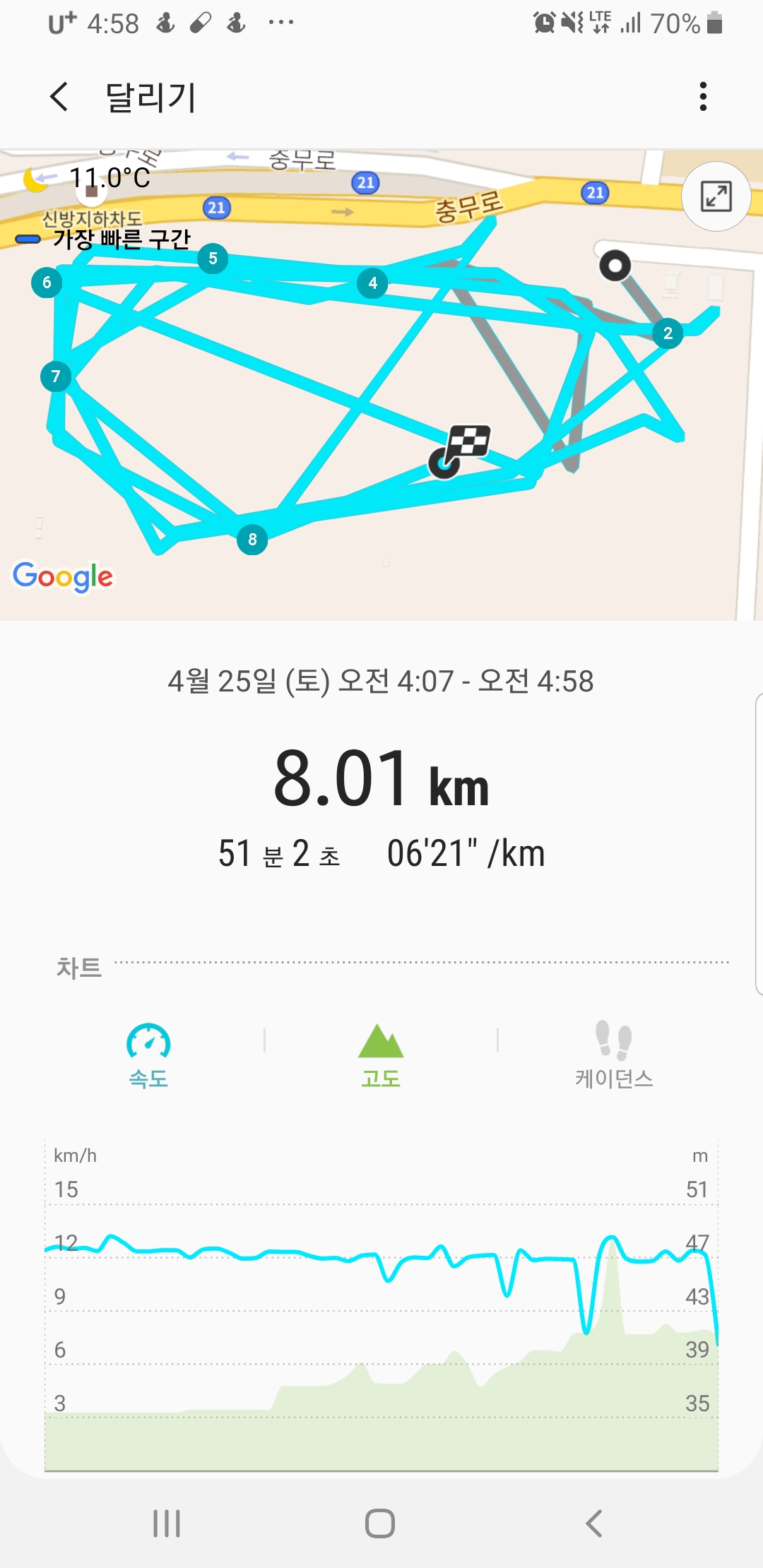Tap the system home button
The height and width of the screenshot is (1568, 763).
point(380,1523)
